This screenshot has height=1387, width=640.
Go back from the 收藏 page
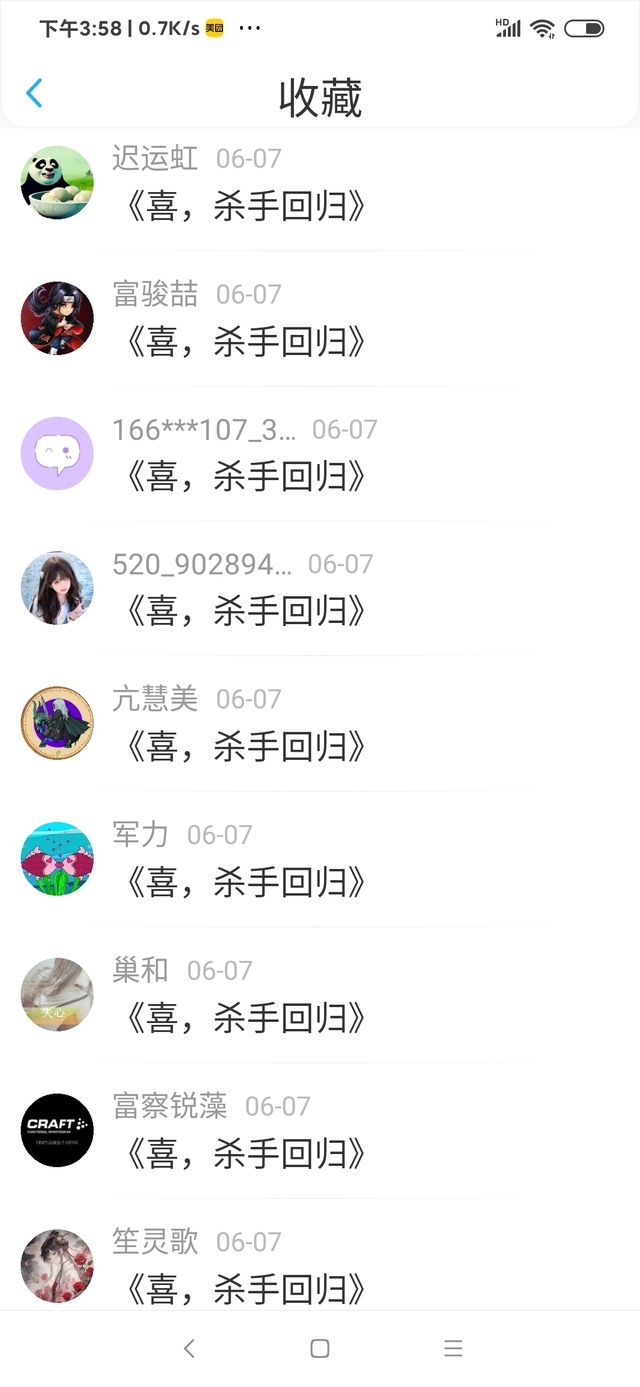(x=34, y=94)
